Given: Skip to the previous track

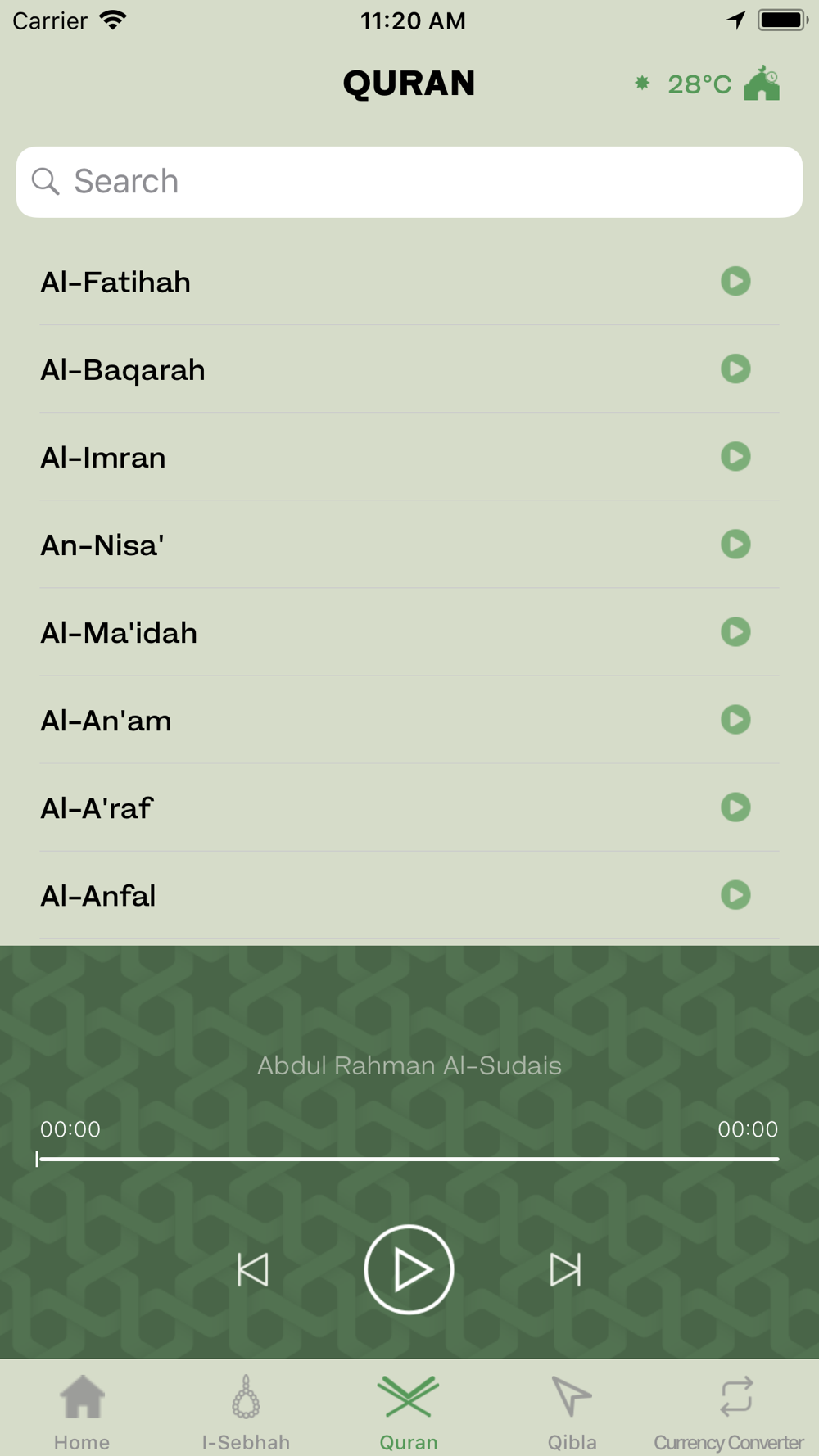Looking at the screenshot, I should click(x=252, y=1269).
